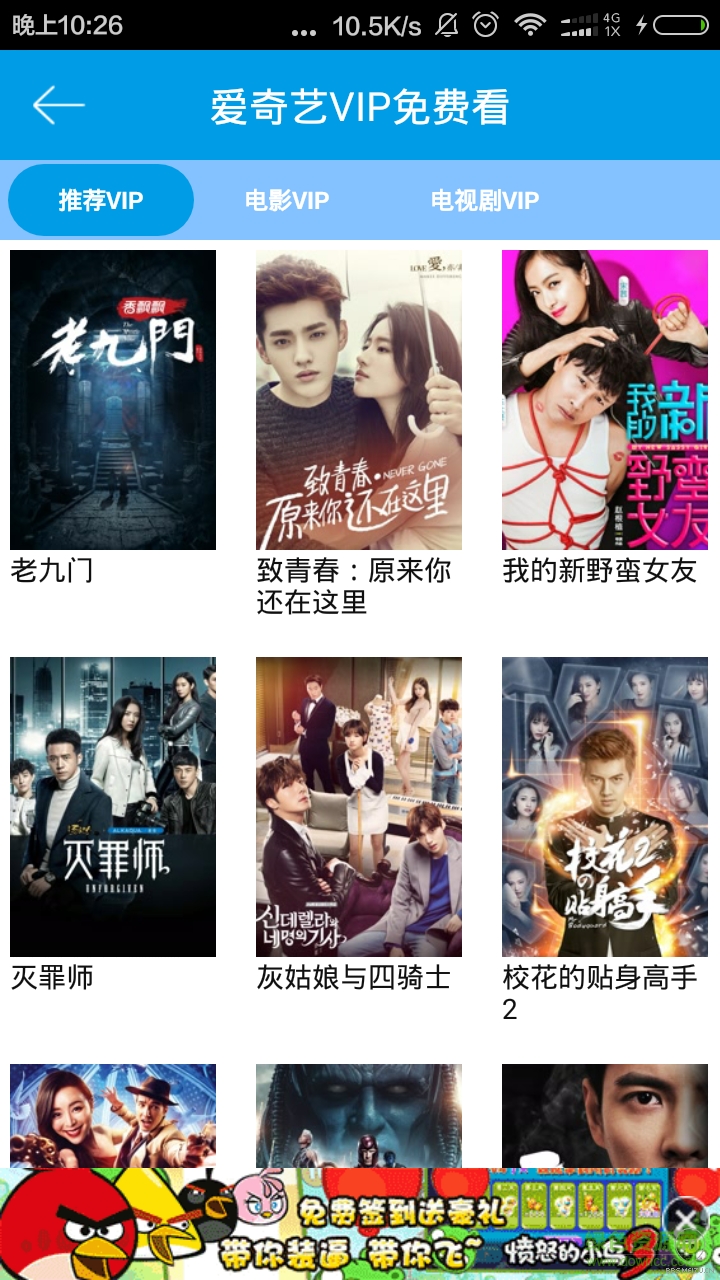Switch to the 电影VIP tab
The width and height of the screenshot is (720, 1280).
pos(284,199)
